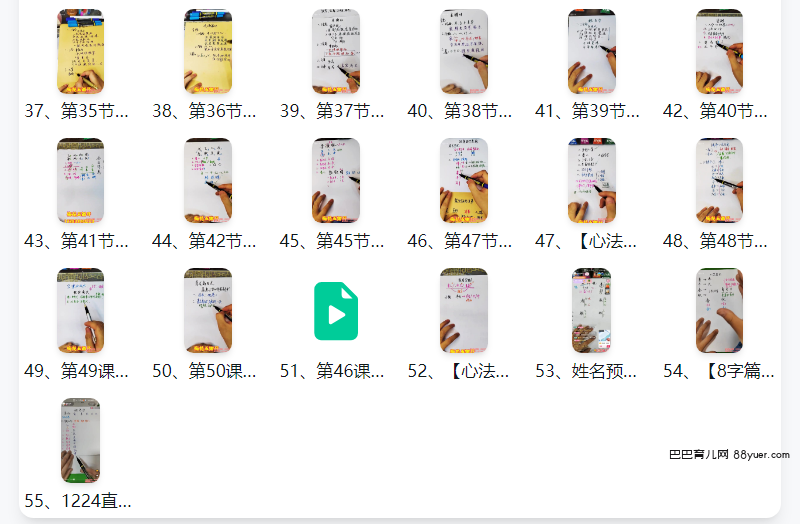Image resolution: width=800 pixels, height=524 pixels.
Task: Open file 54、【8字篇
Action: (x=719, y=310)
